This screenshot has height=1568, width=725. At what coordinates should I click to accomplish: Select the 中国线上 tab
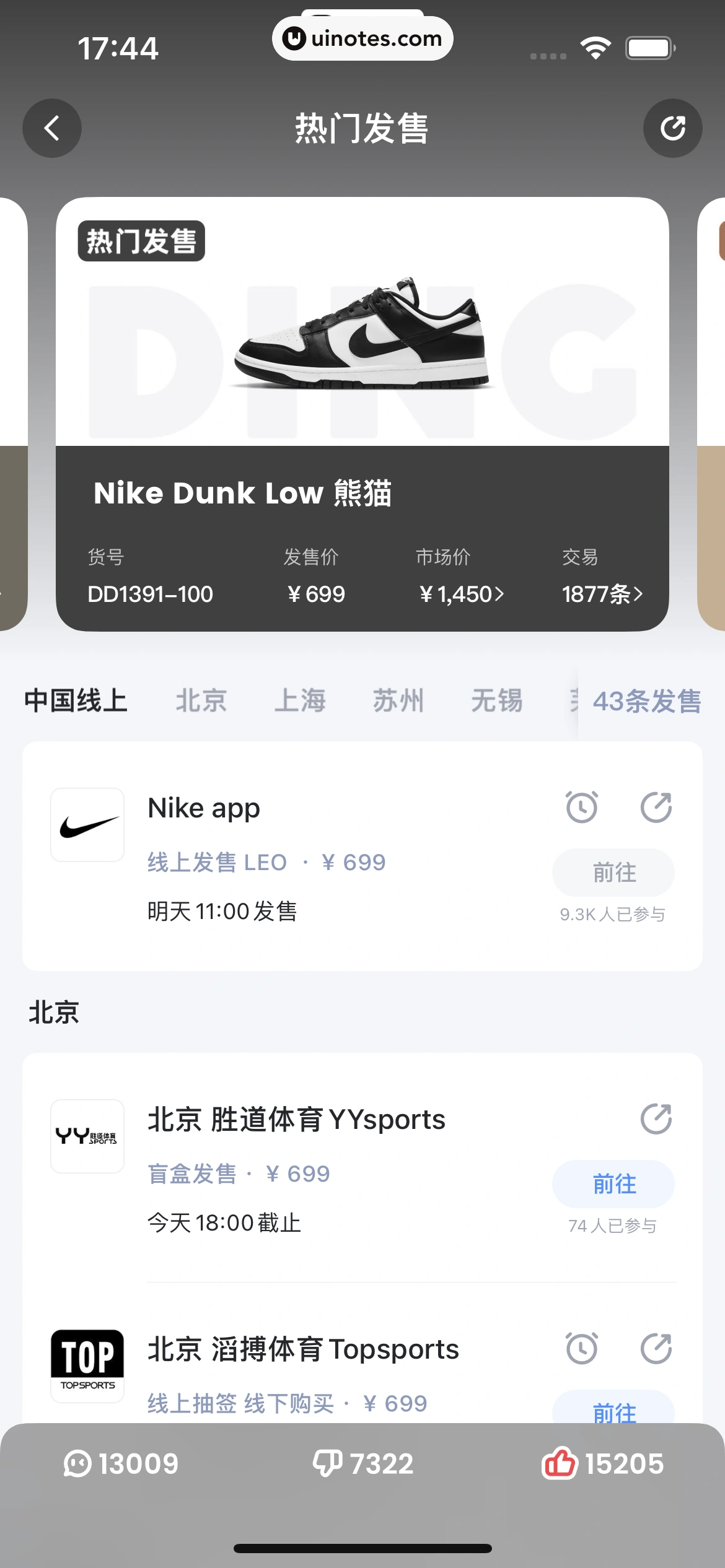tap(76, 701)
